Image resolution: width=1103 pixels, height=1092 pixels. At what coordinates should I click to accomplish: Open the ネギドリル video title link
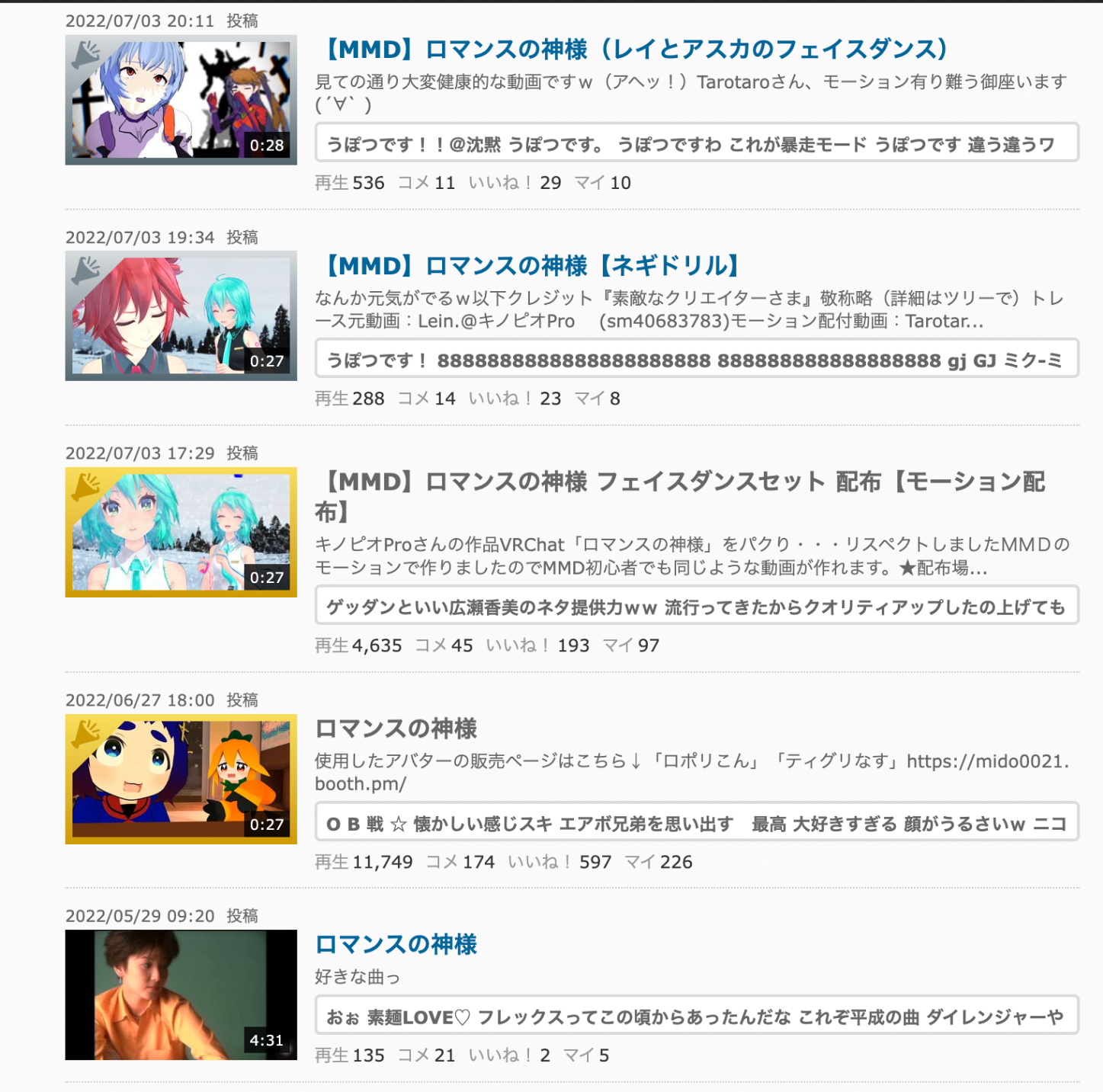click(531, 266)
